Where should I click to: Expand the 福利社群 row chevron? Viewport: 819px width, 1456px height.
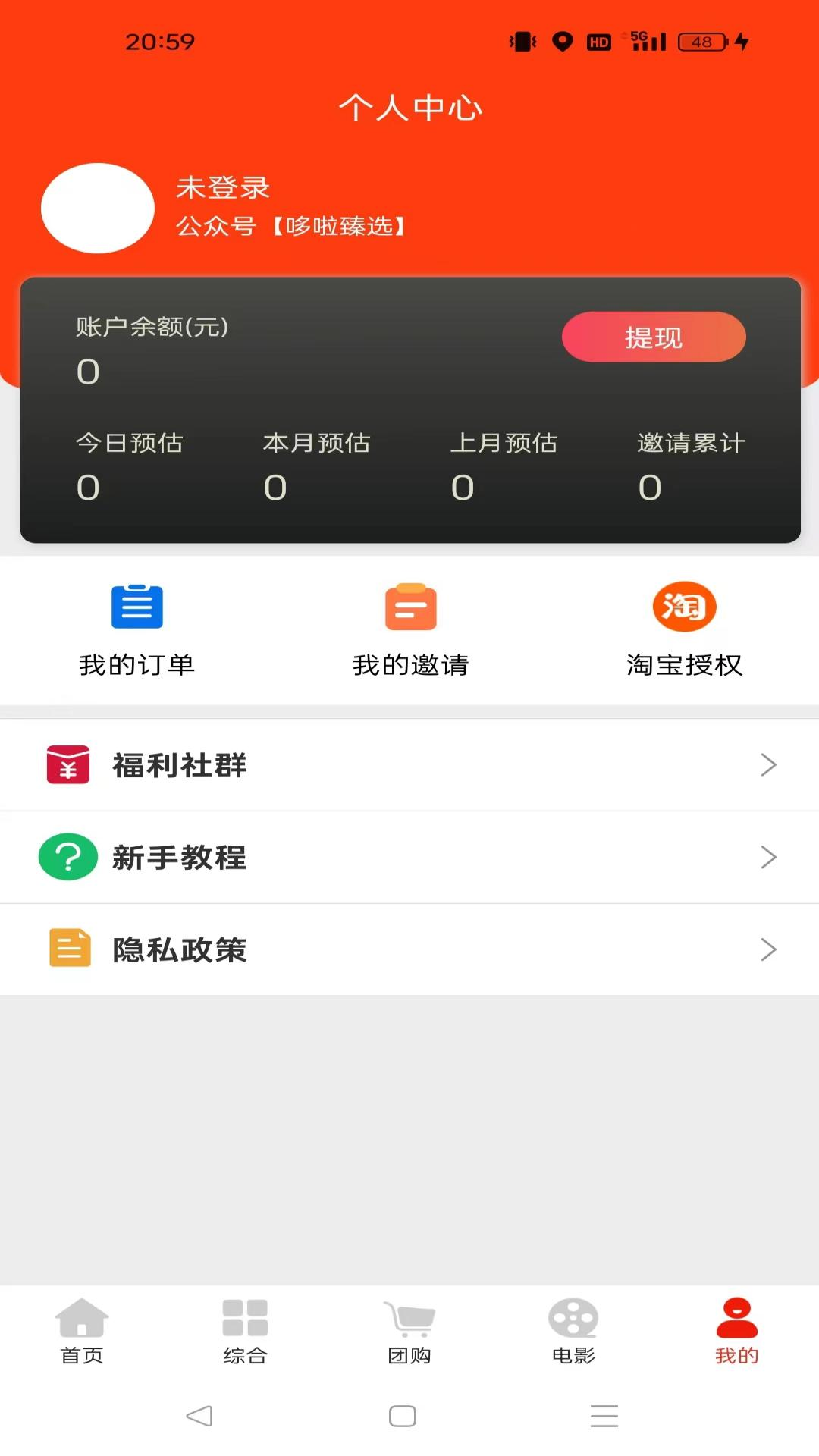769,766
